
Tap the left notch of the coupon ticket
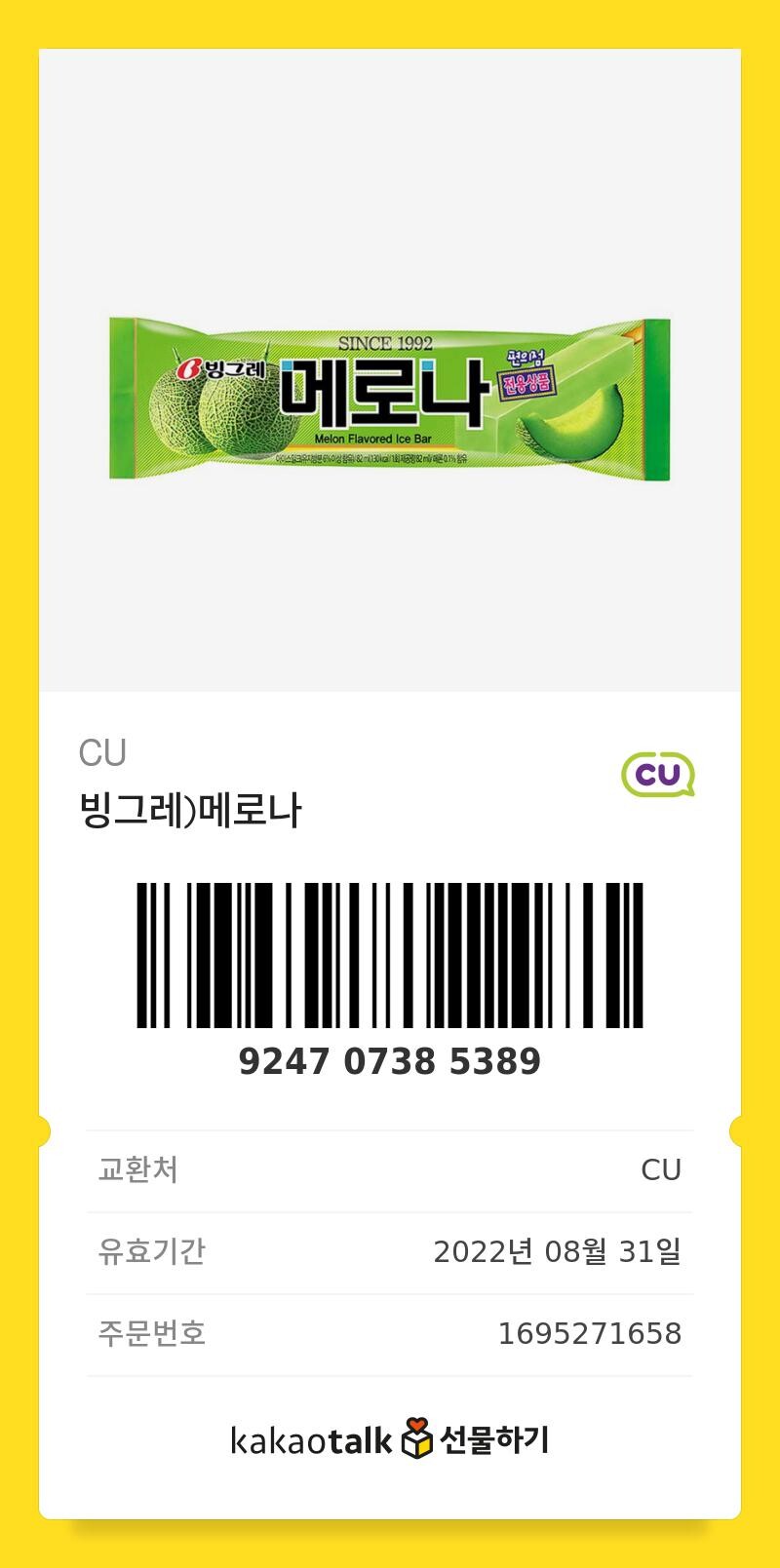pyautogui.click(x=41, y=1131)
